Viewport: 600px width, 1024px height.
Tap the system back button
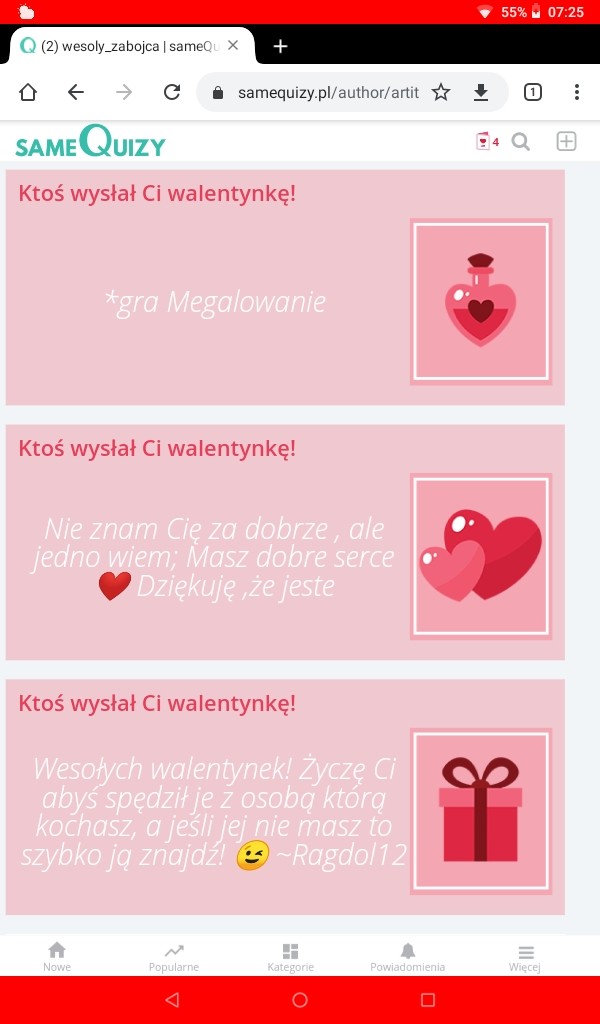[172, 1000]
